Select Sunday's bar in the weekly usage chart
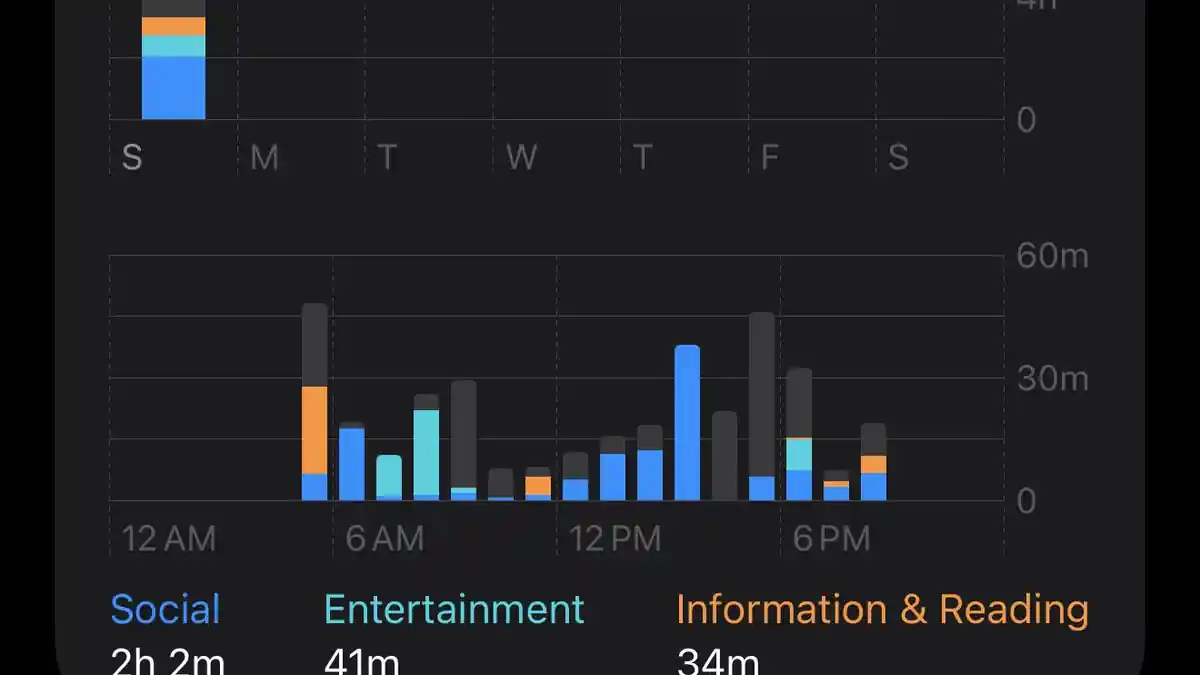The image size is (1200, 675). (173, 70)
